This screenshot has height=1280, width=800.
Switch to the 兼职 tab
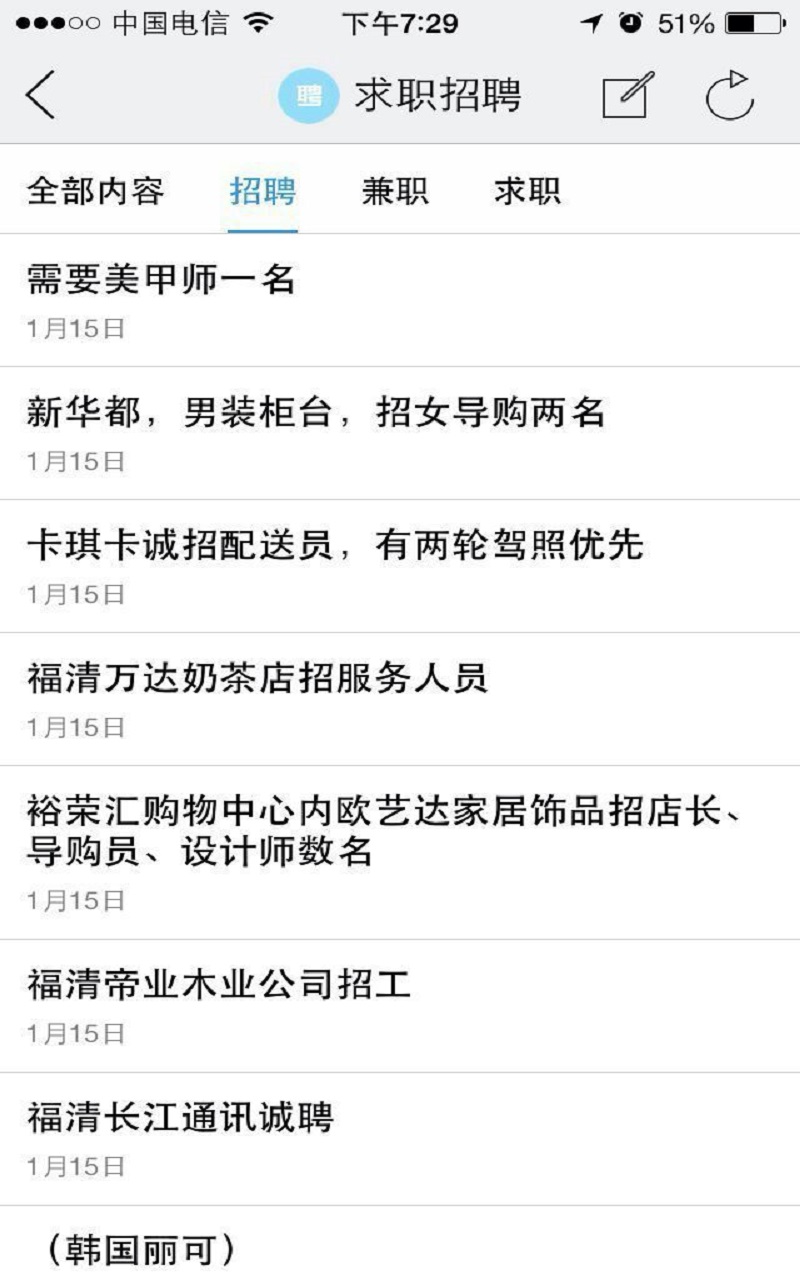(395, 190)
